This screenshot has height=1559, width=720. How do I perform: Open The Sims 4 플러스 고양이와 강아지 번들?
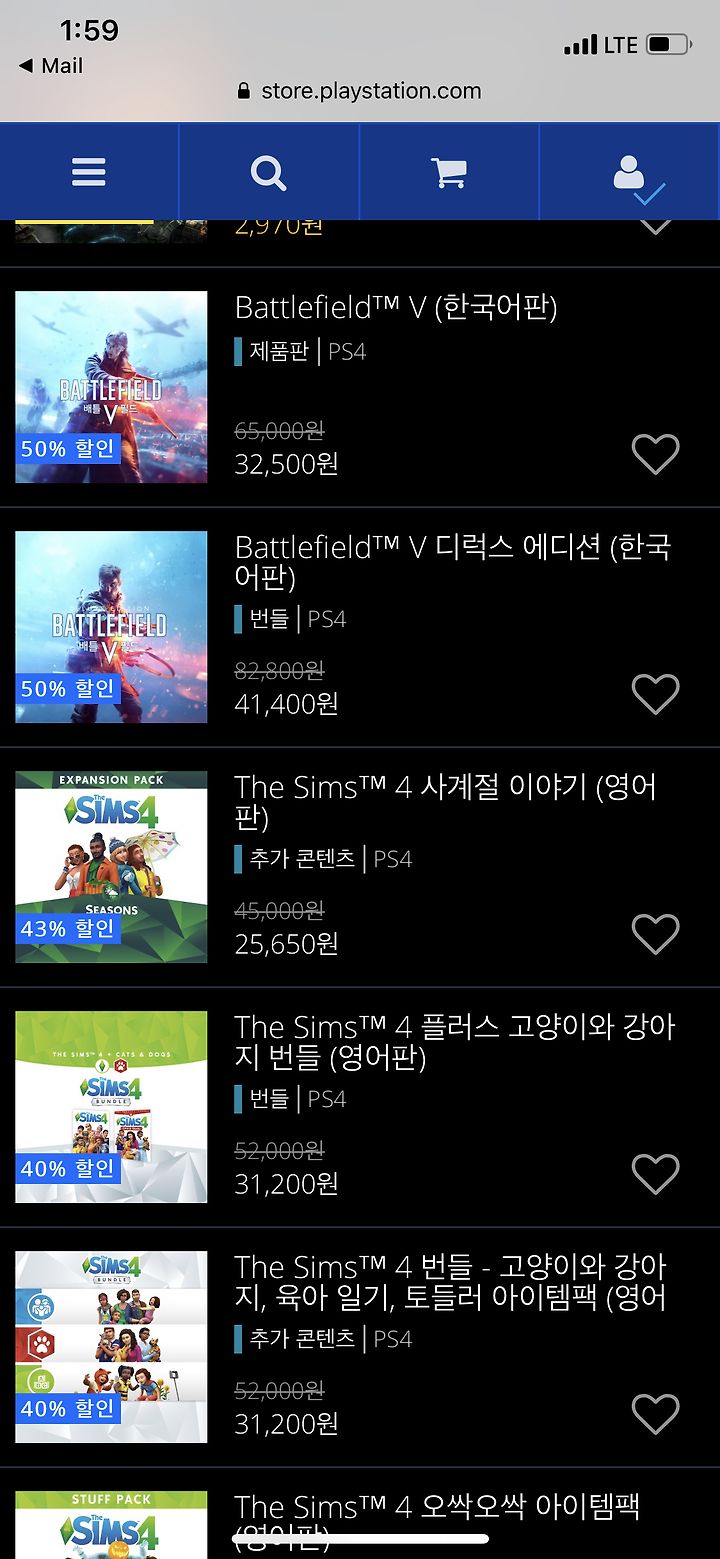(x=455, y=1042)
